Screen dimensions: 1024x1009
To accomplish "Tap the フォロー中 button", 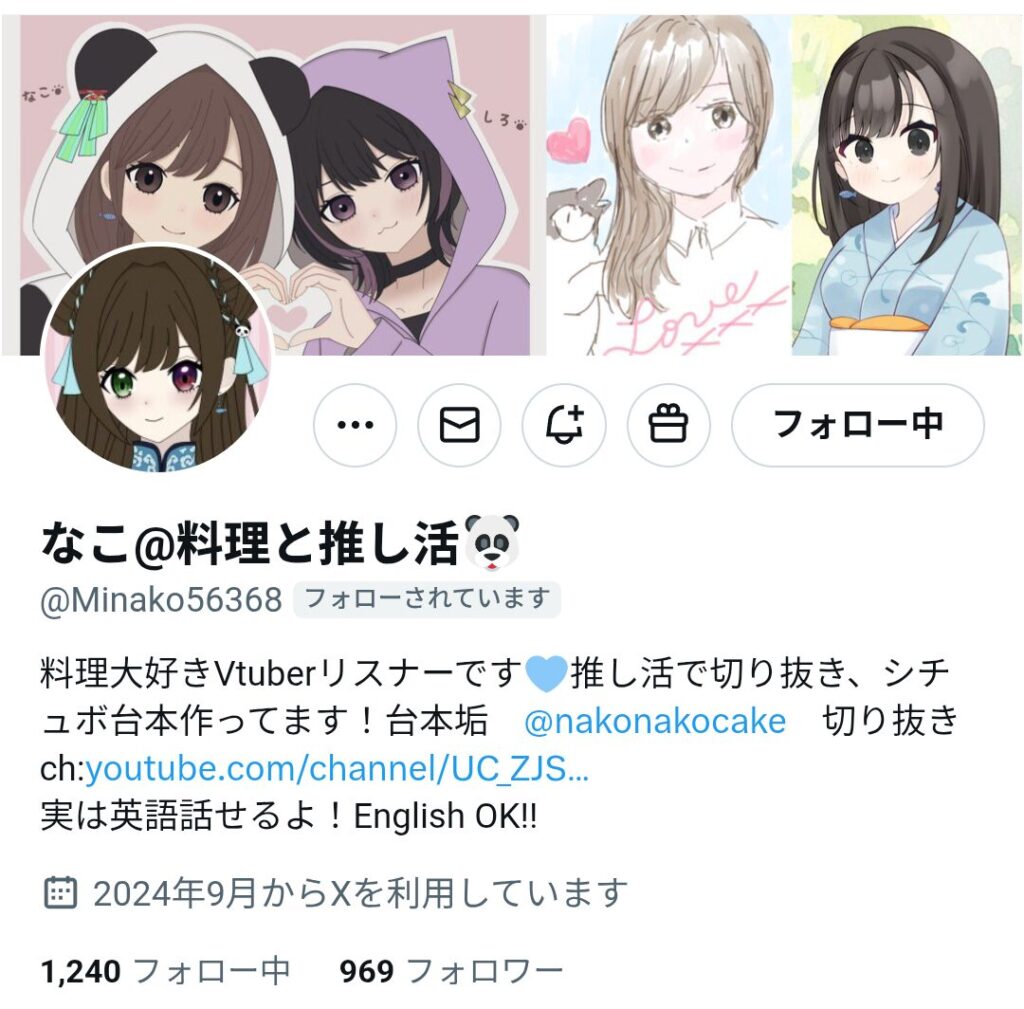I will coord(857,425).
